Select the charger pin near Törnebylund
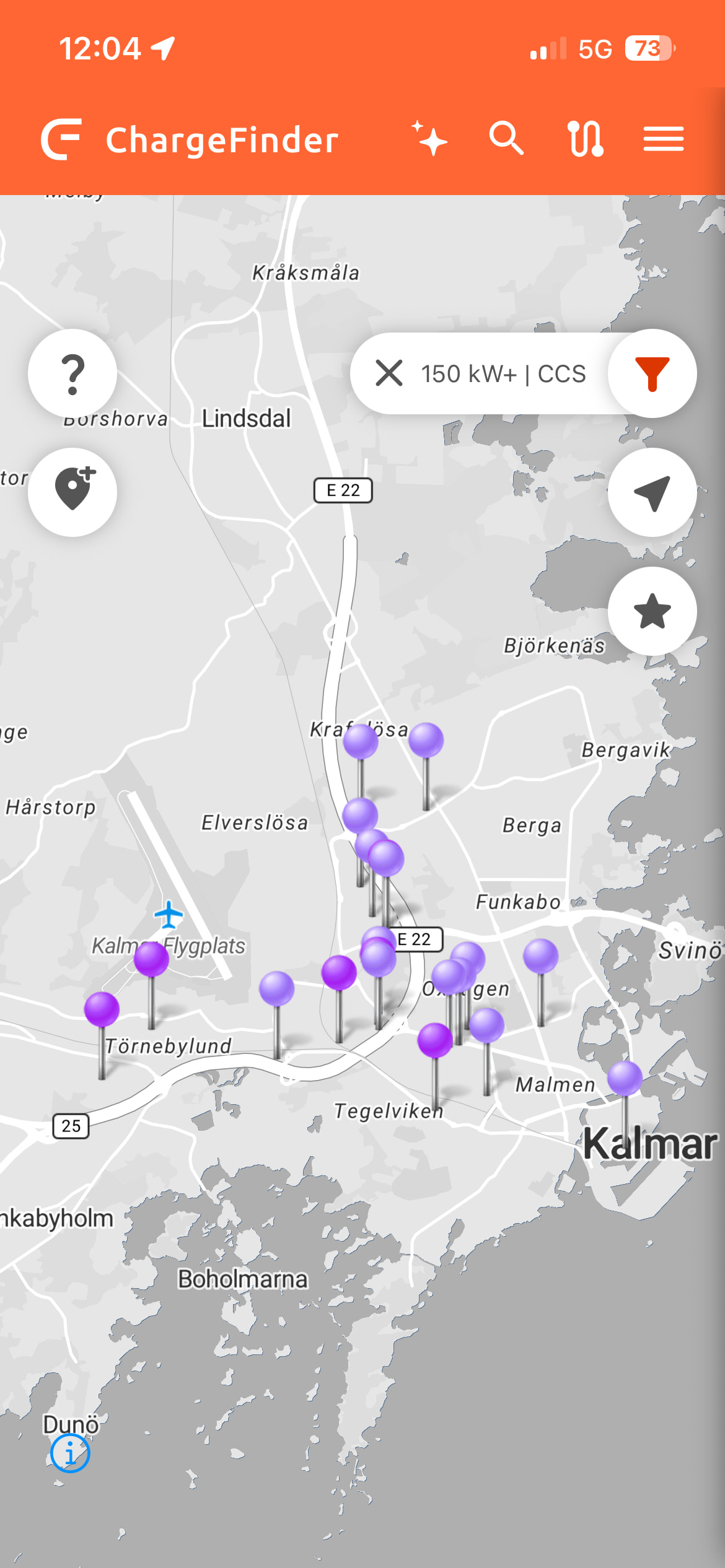725x1568 pixels. (x=102, y=1009)
